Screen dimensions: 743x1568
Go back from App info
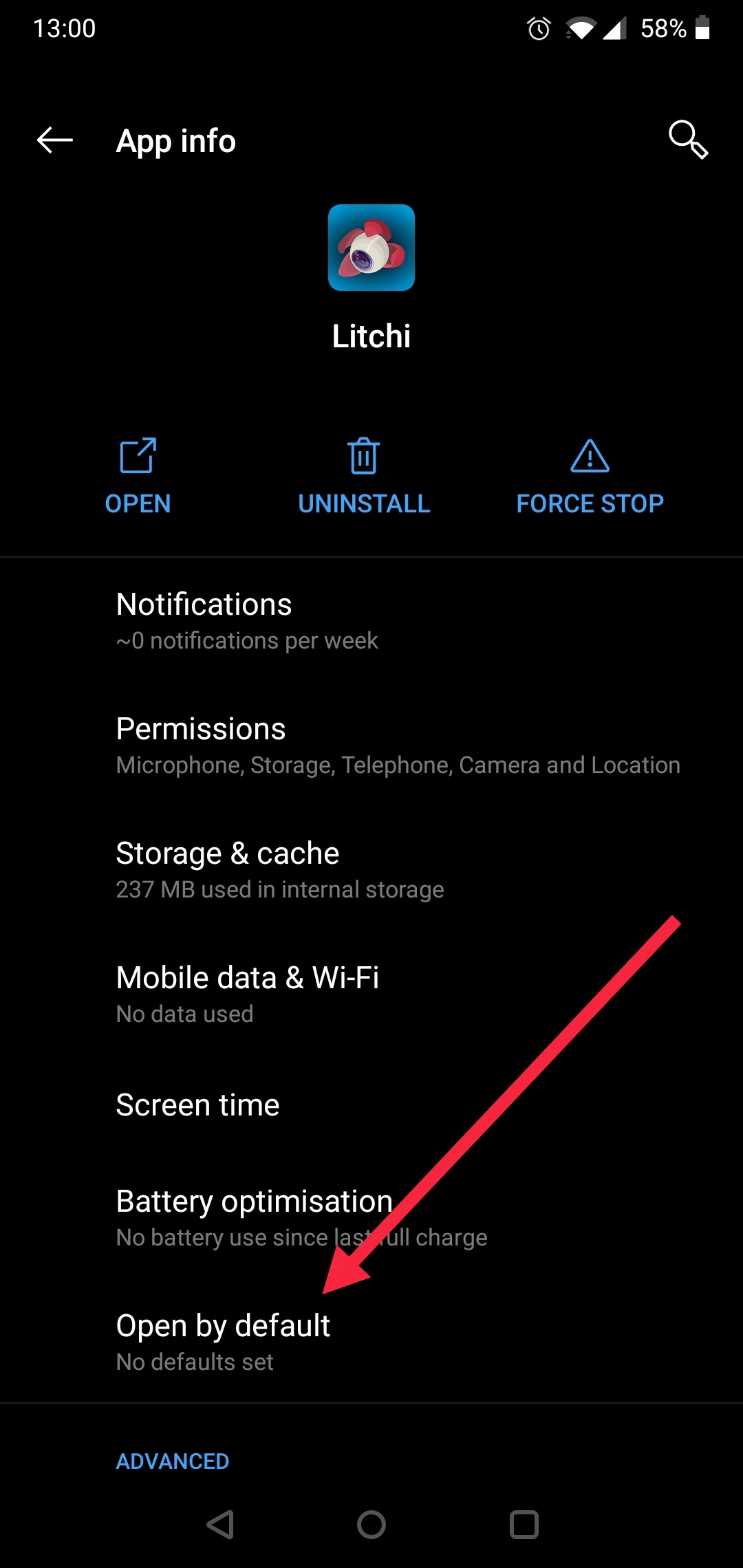[55, 140]
